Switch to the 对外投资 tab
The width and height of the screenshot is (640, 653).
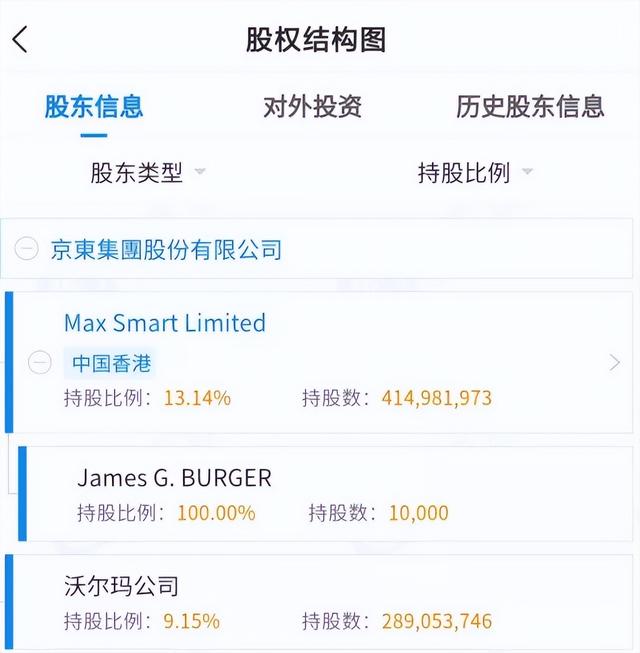pyautogui.click(x=312, y=106)
